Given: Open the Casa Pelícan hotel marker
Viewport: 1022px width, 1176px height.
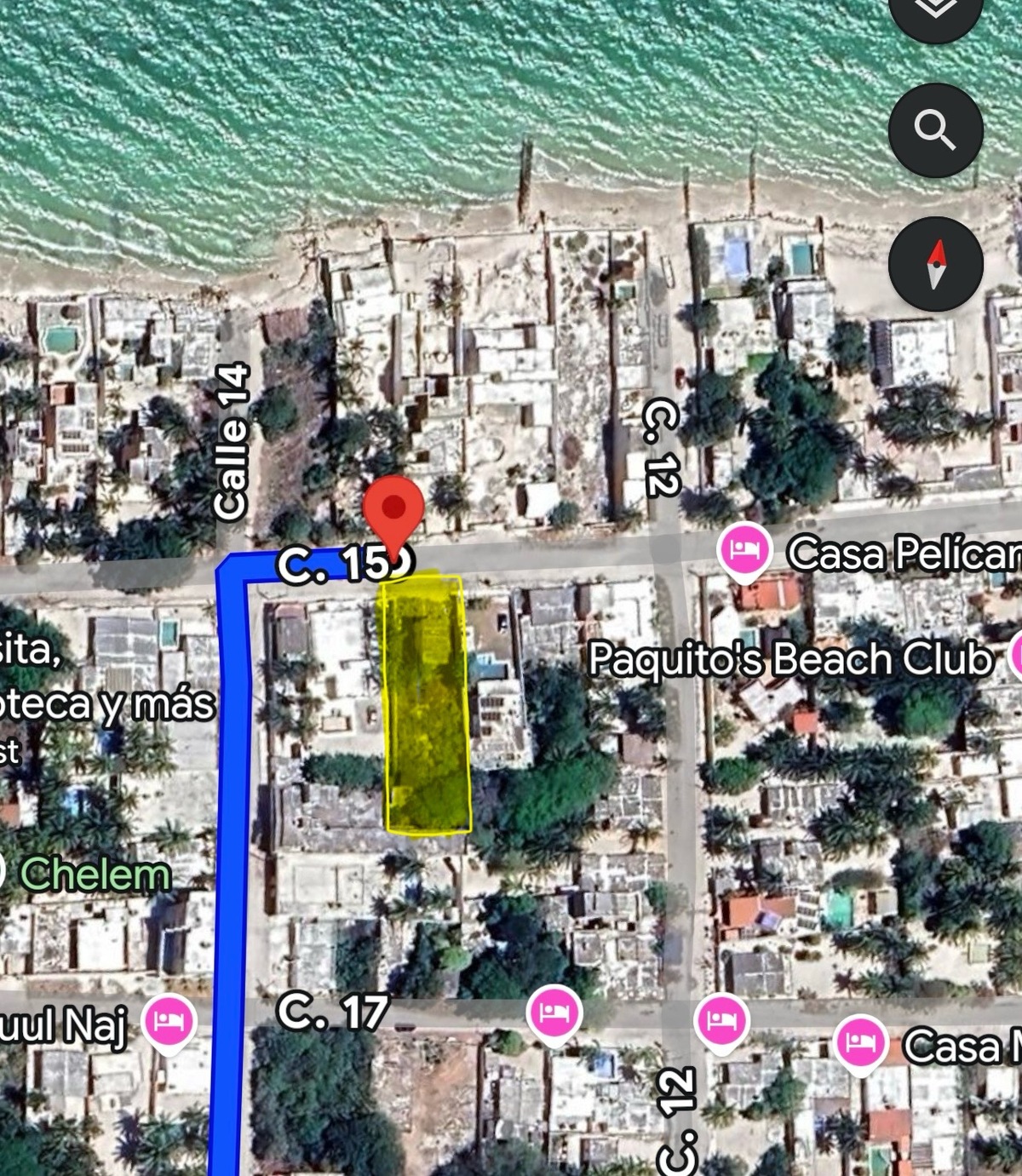Looking at the screenshot, I should click(x=744, y=550).
